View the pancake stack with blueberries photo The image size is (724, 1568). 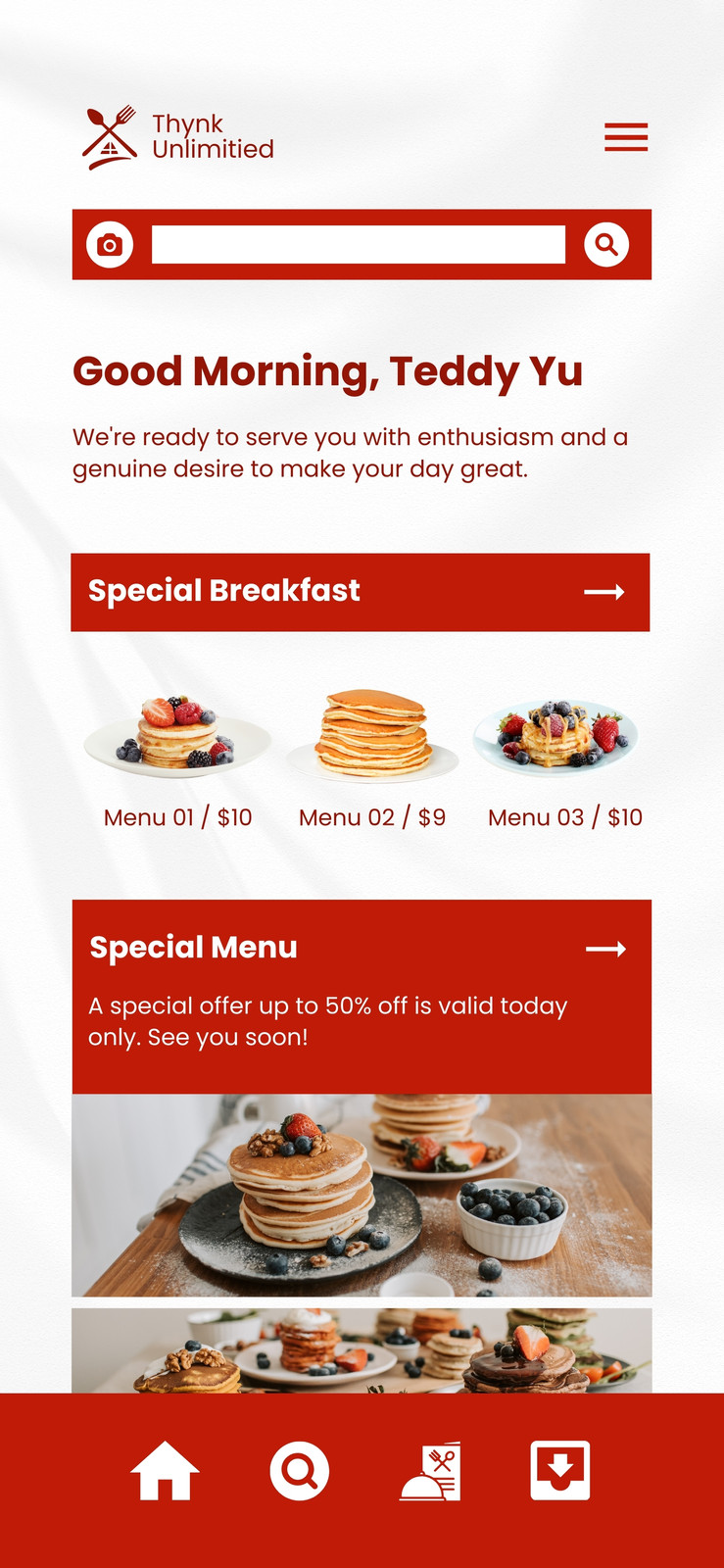(362, 1196)
